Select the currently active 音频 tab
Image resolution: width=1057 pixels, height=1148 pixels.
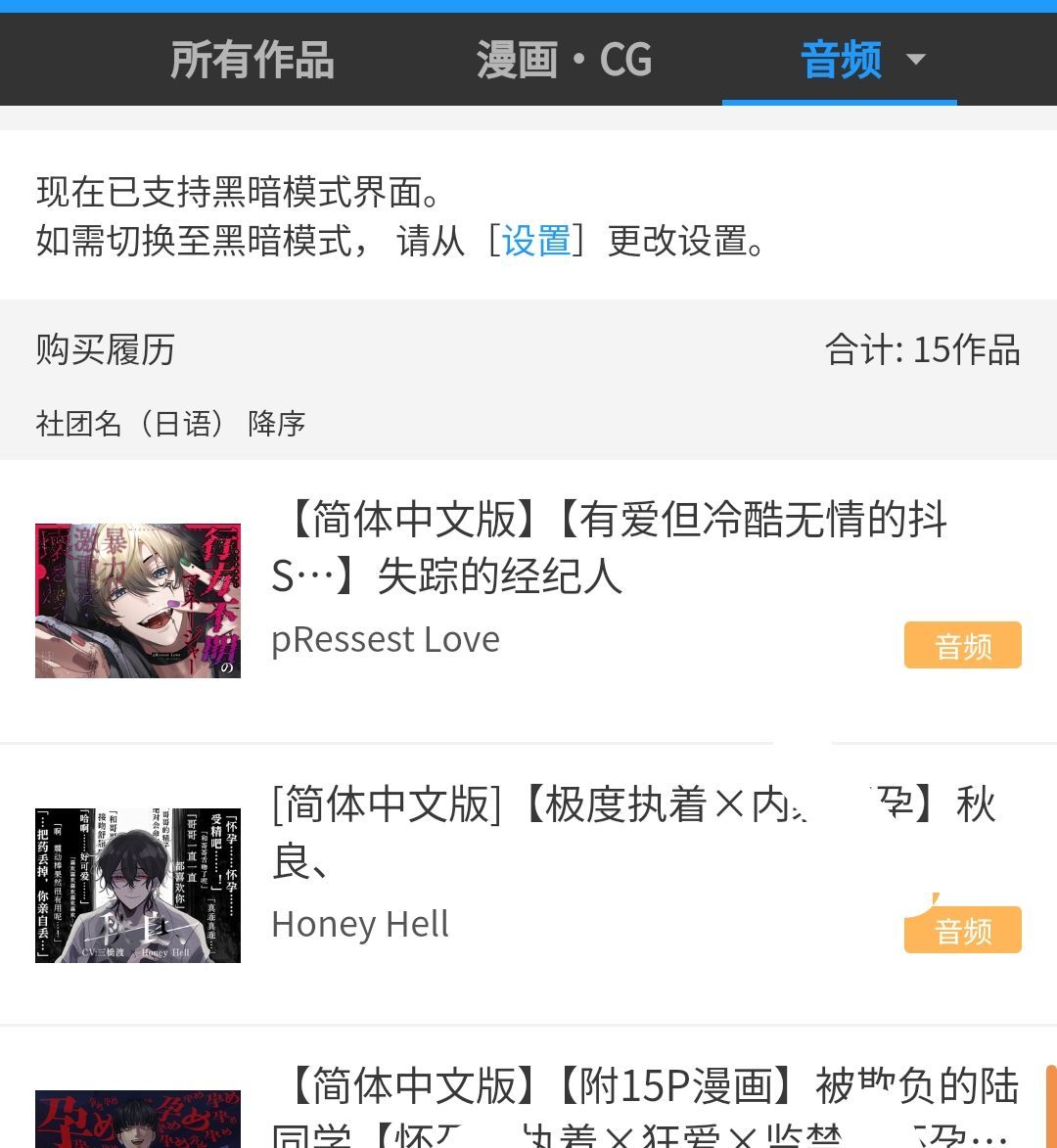tap(842, 59)
